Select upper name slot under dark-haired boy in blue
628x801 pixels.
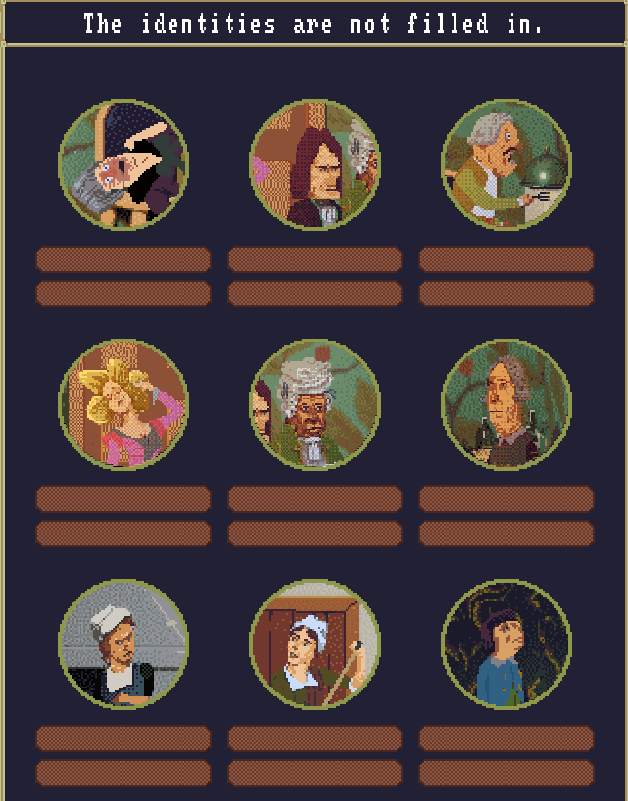tap(506, 739)
